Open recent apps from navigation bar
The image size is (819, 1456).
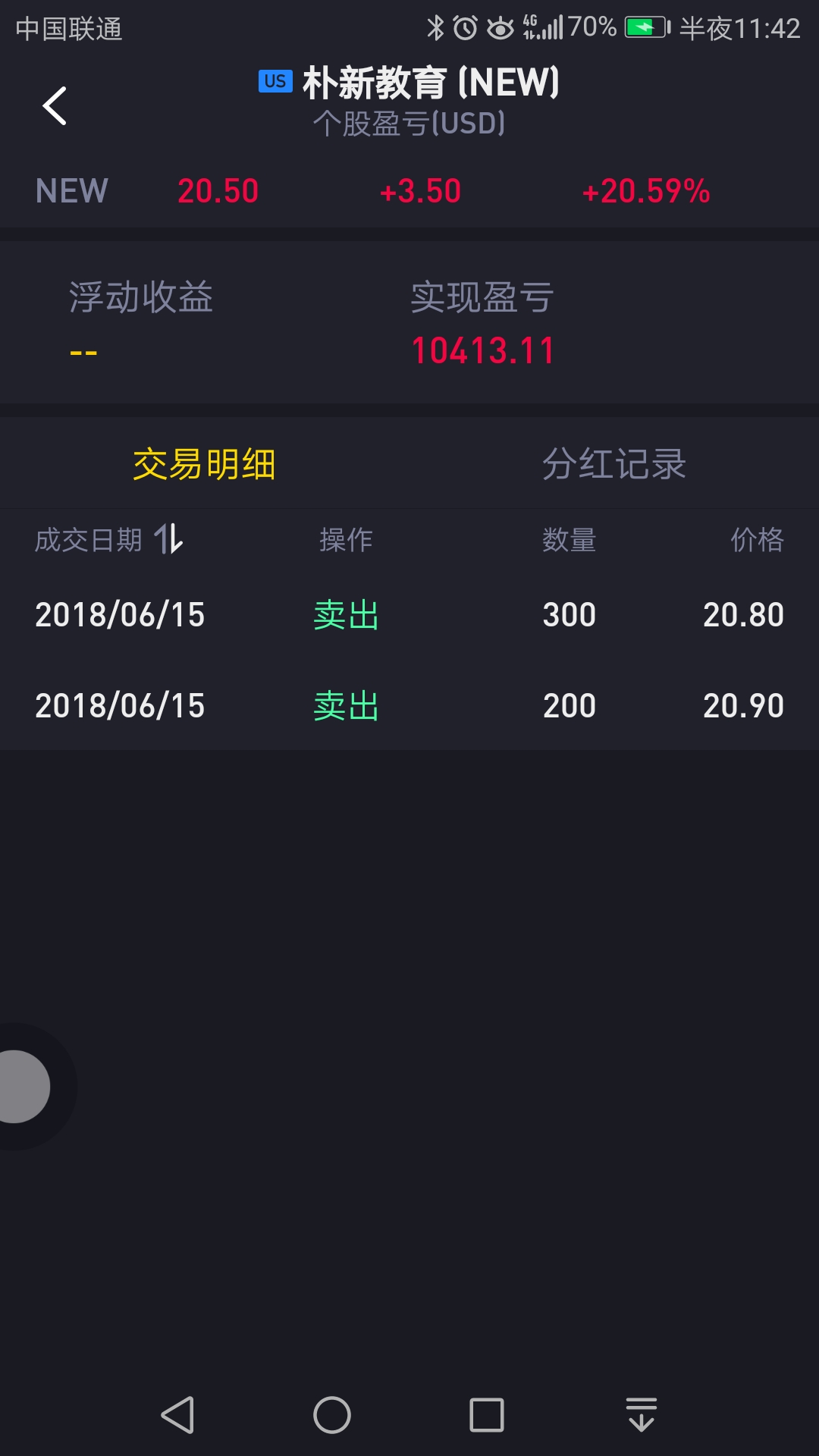pos(487,1415)
